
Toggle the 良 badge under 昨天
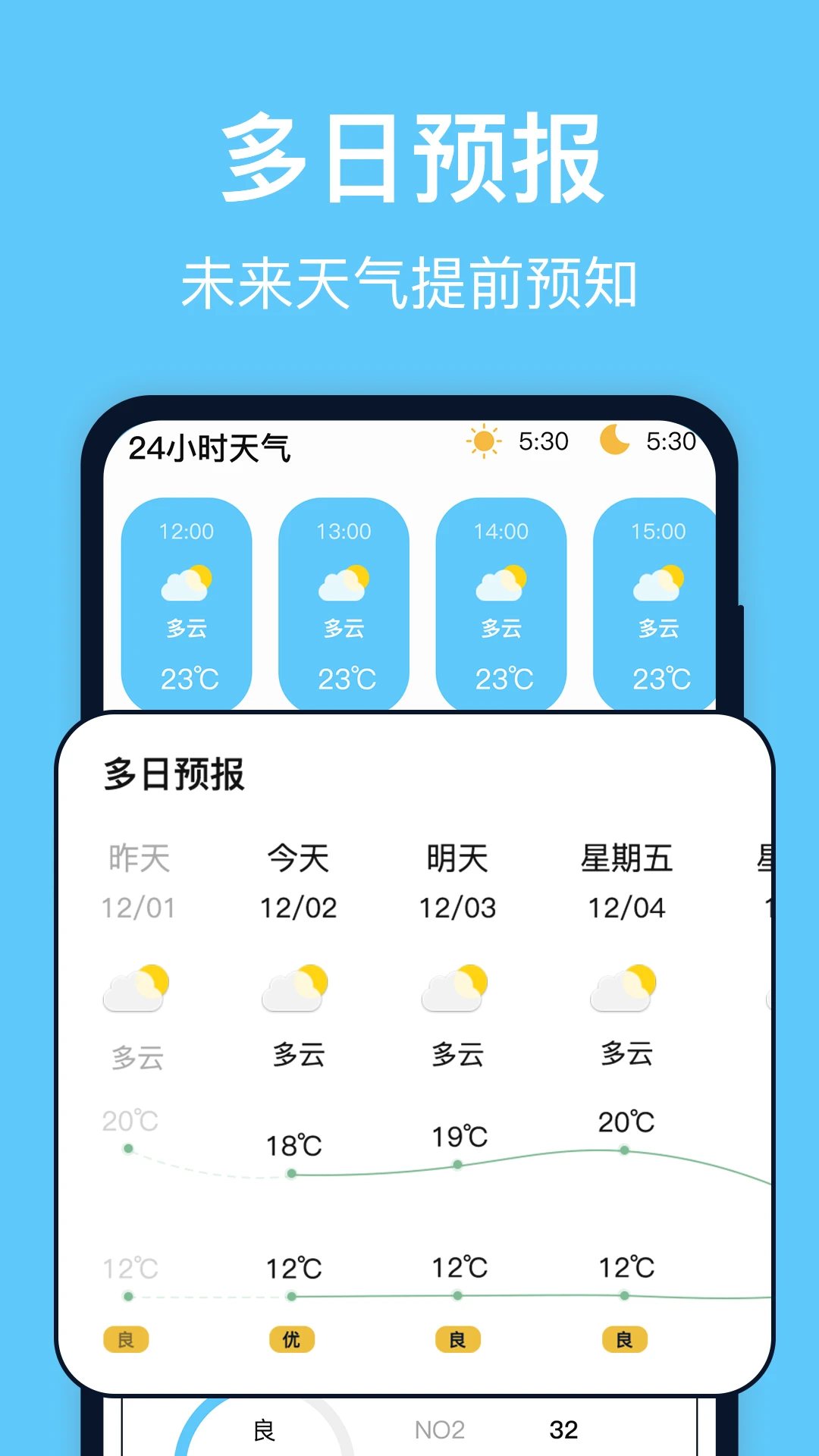point(126,1340)
